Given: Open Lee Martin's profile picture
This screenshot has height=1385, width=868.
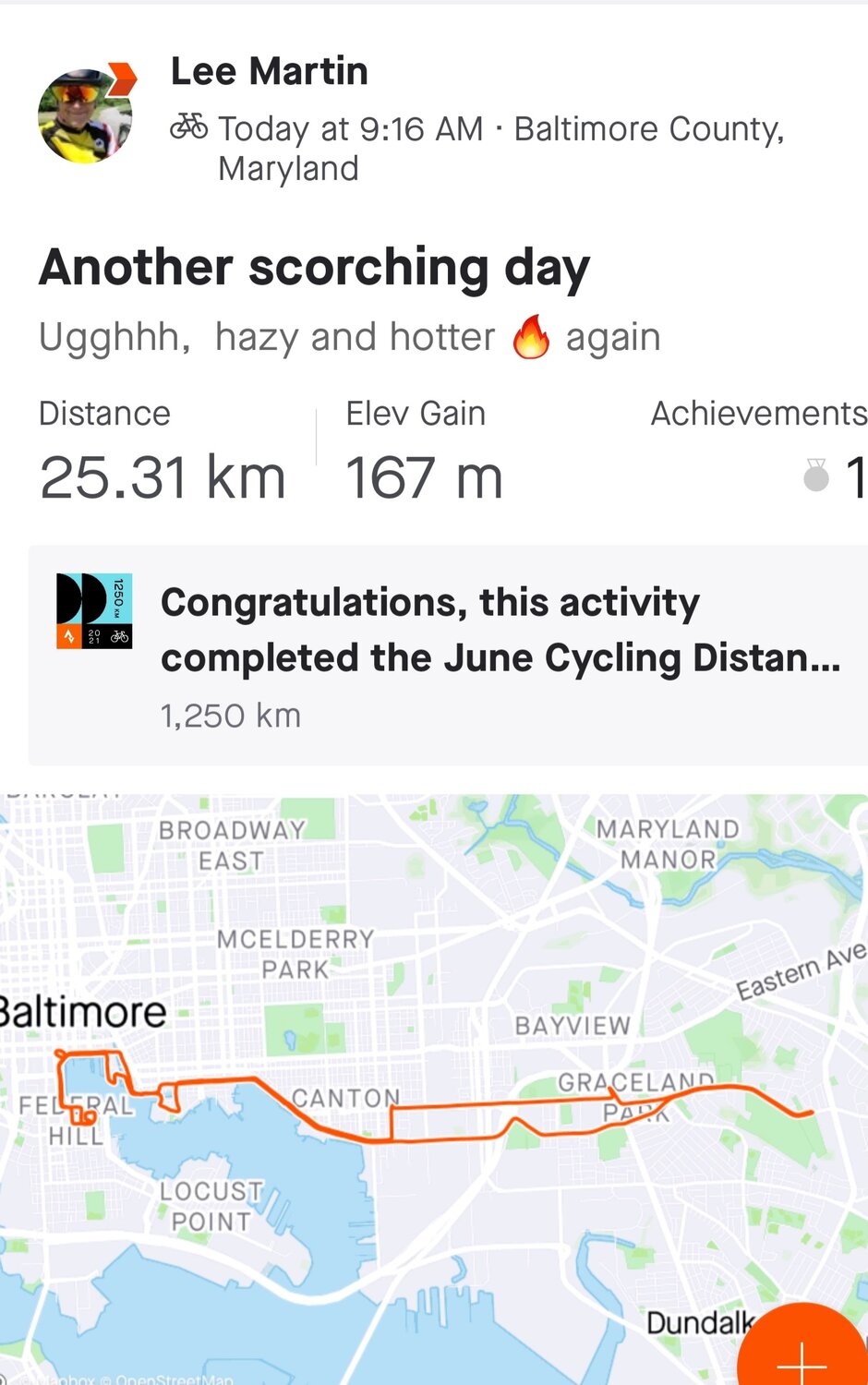Looking at the screenshot, I should coord(85,116).
